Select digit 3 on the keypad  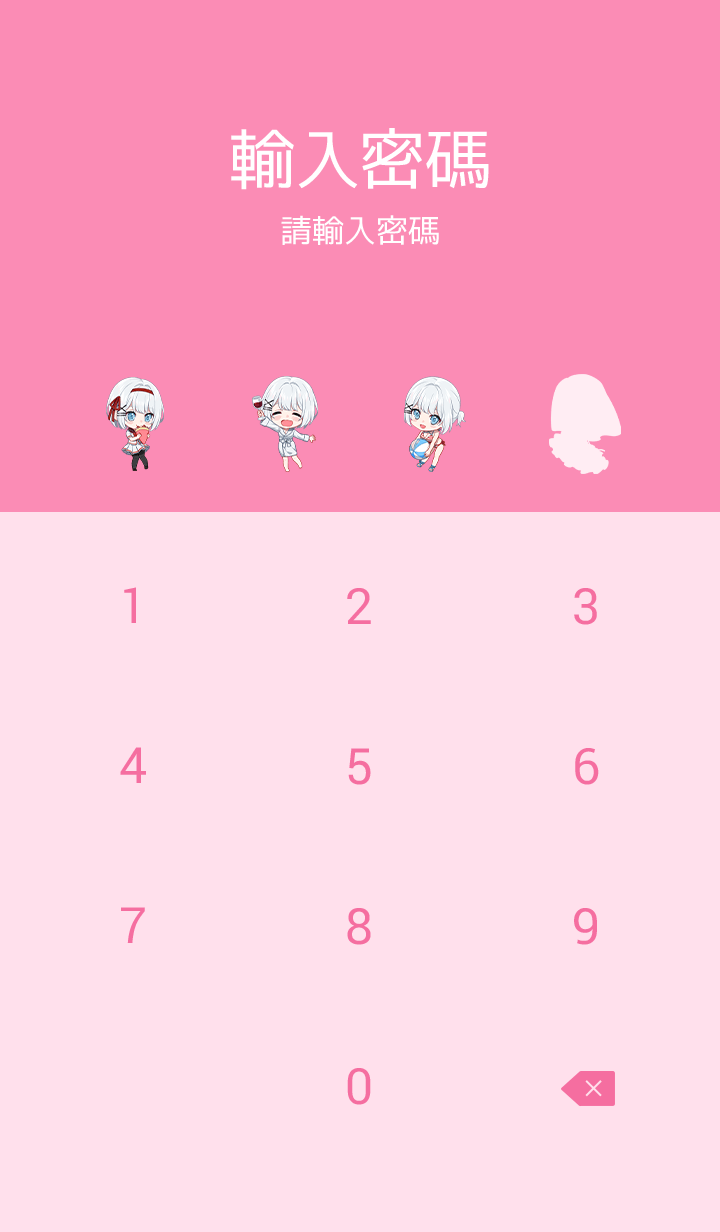coord(586,607)
